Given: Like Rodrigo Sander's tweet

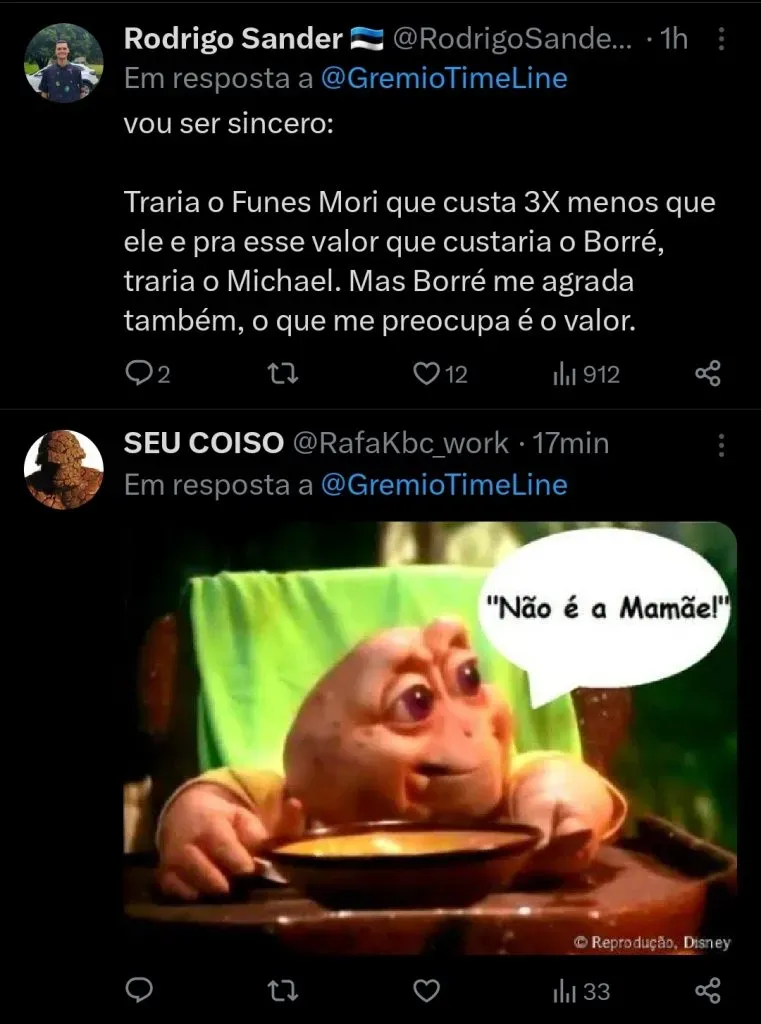Looking at the screenshot, I should point(428,374).
